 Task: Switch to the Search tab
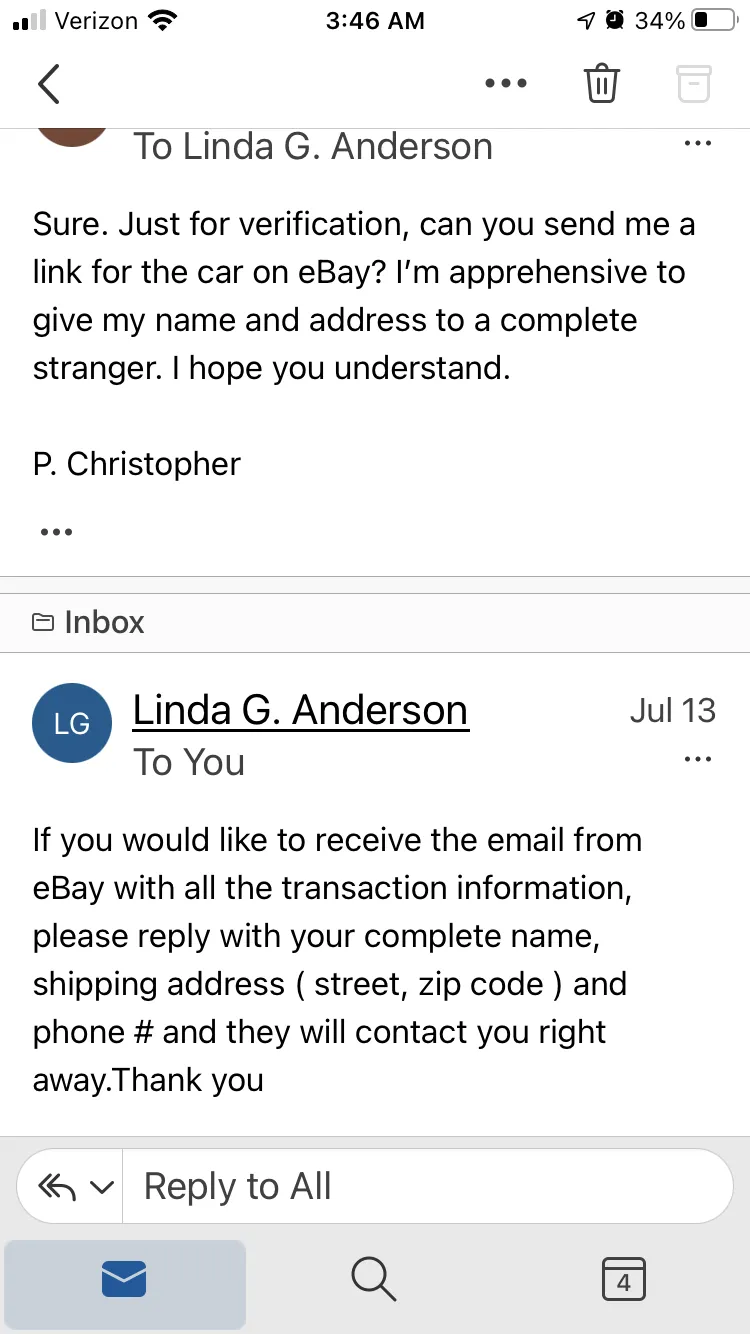pos(374,1279)
